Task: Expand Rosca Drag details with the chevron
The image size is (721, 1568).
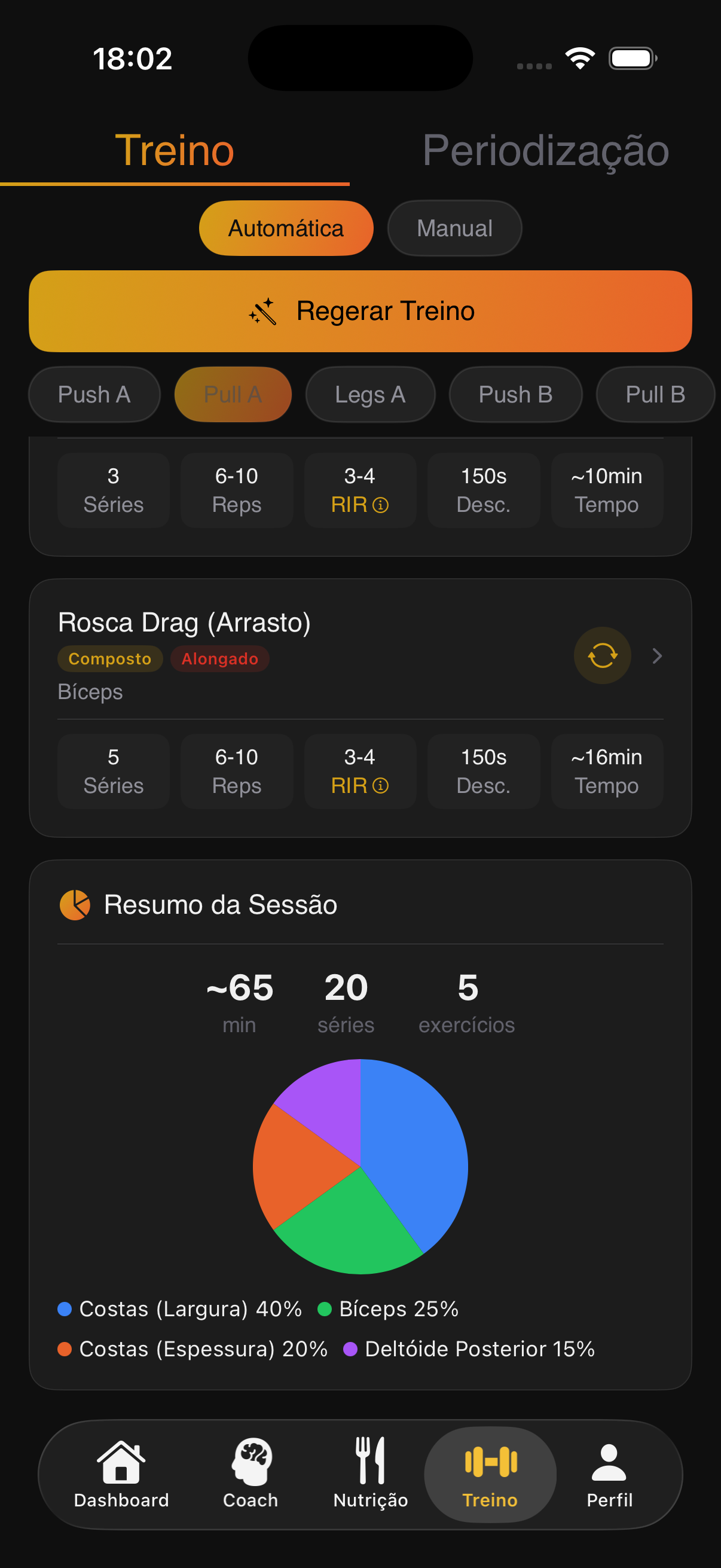Action: tap(656, 656)
